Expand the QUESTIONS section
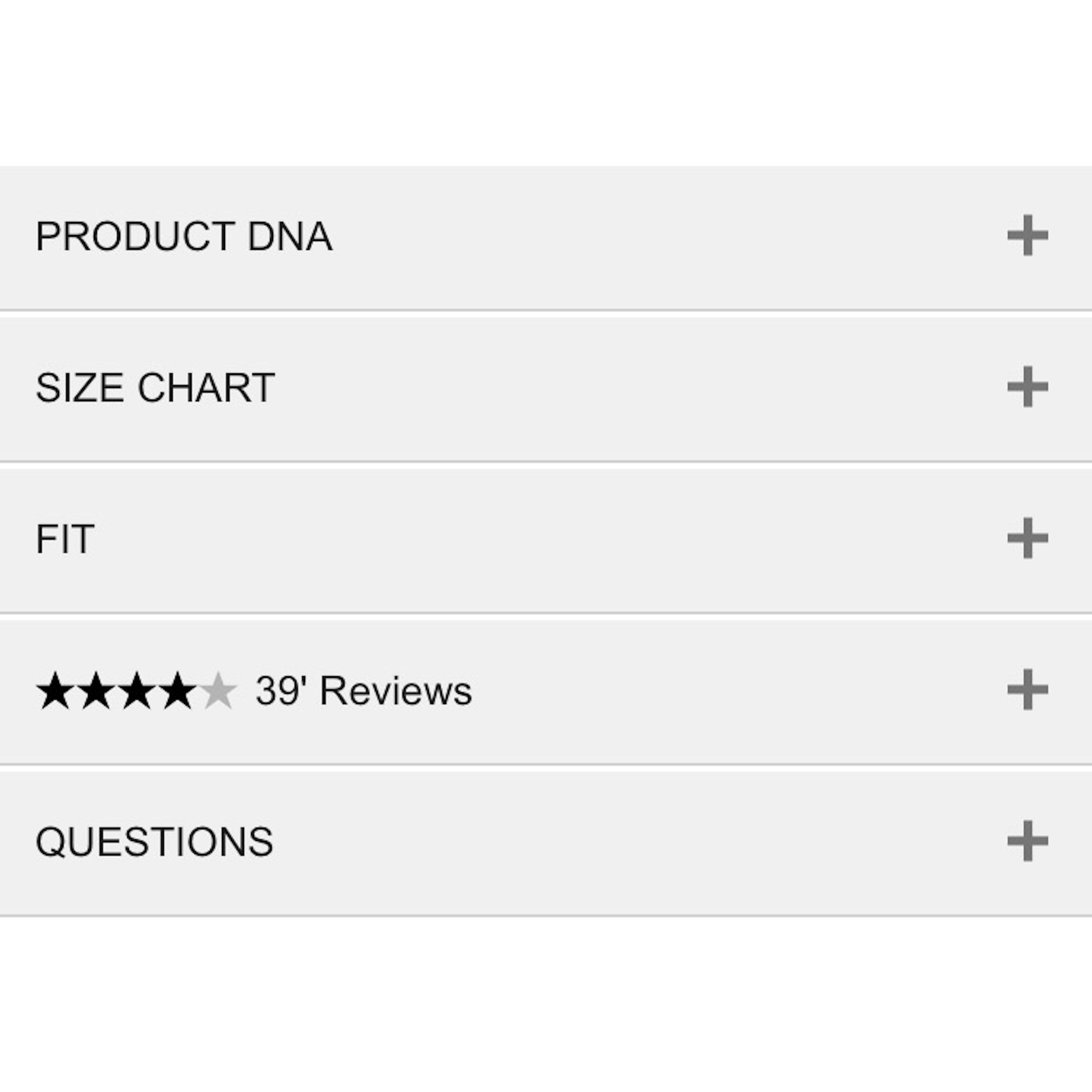This screenshot has width=1092, height=1092. pyautogui.click(x=1027, y=841)
